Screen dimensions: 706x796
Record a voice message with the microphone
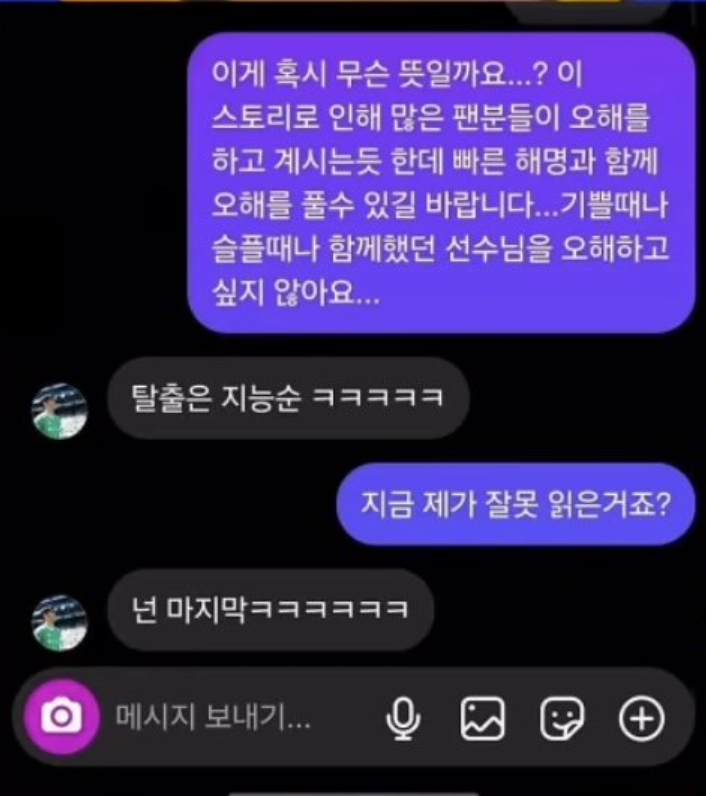(x=404, y=717)
